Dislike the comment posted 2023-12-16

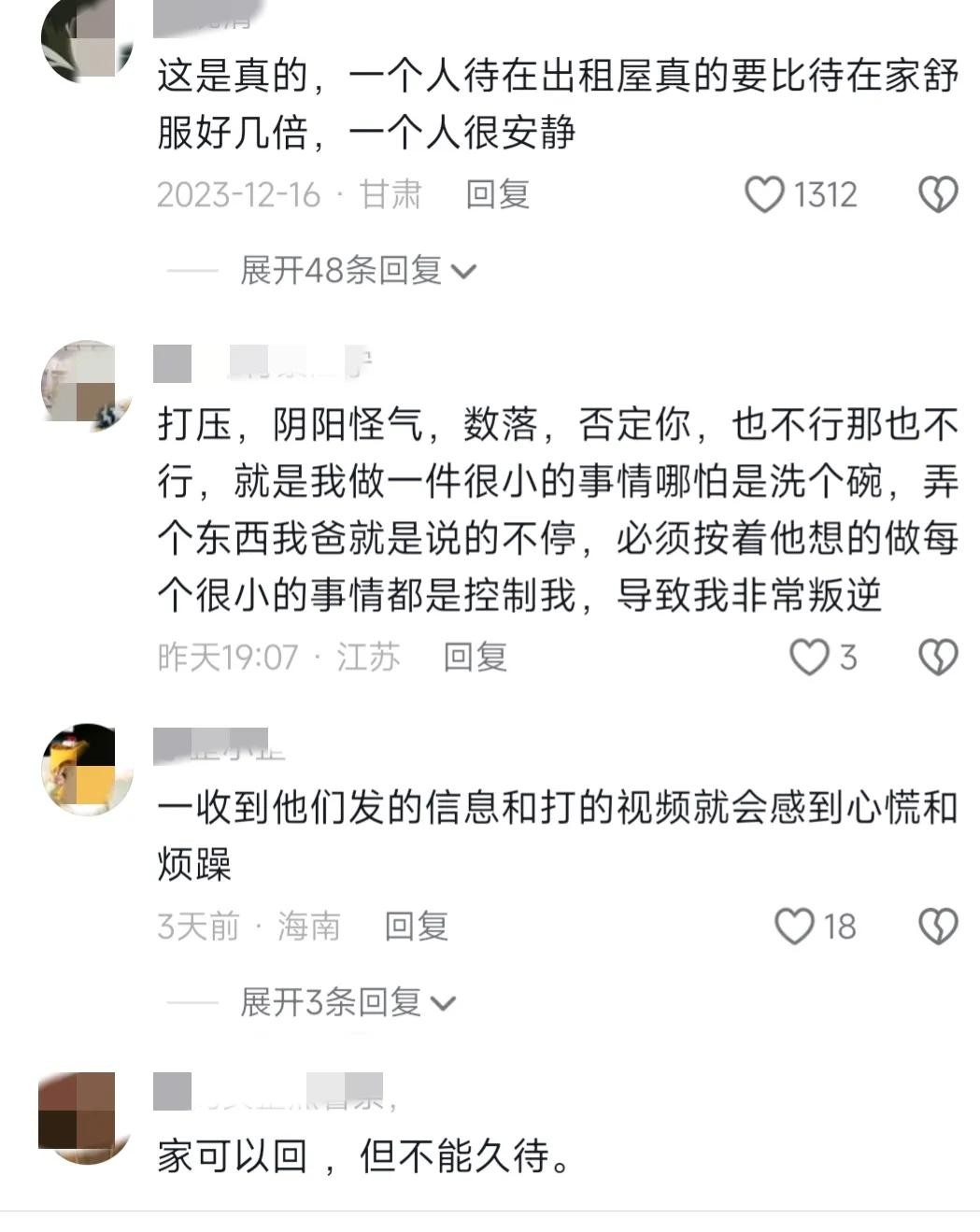(x=938, y=194)
